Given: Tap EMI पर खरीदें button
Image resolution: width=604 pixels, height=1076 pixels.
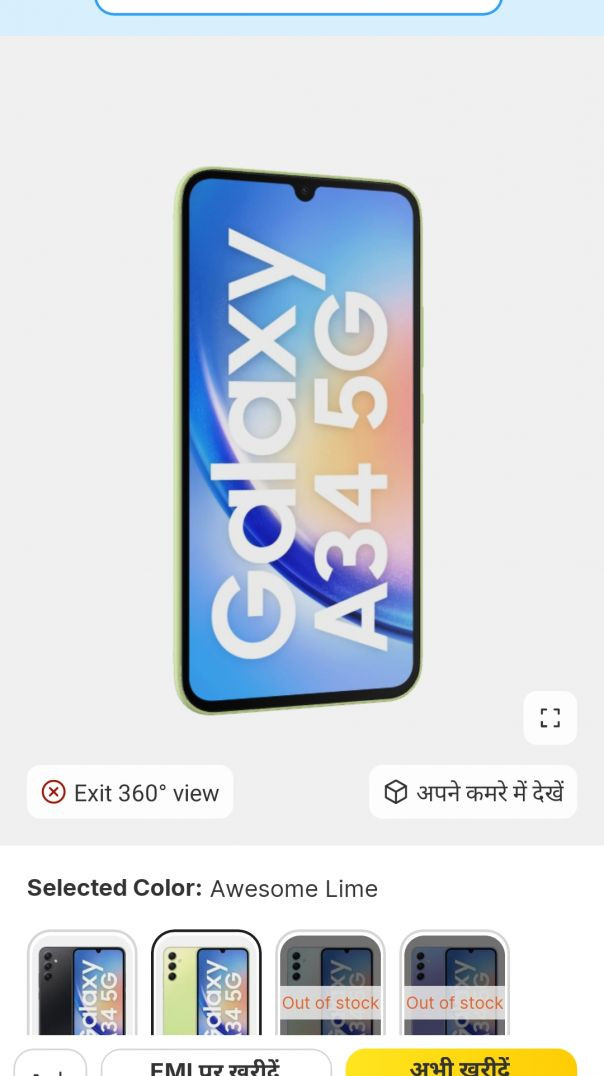Looking at the screenshot, I should 216,1065.
